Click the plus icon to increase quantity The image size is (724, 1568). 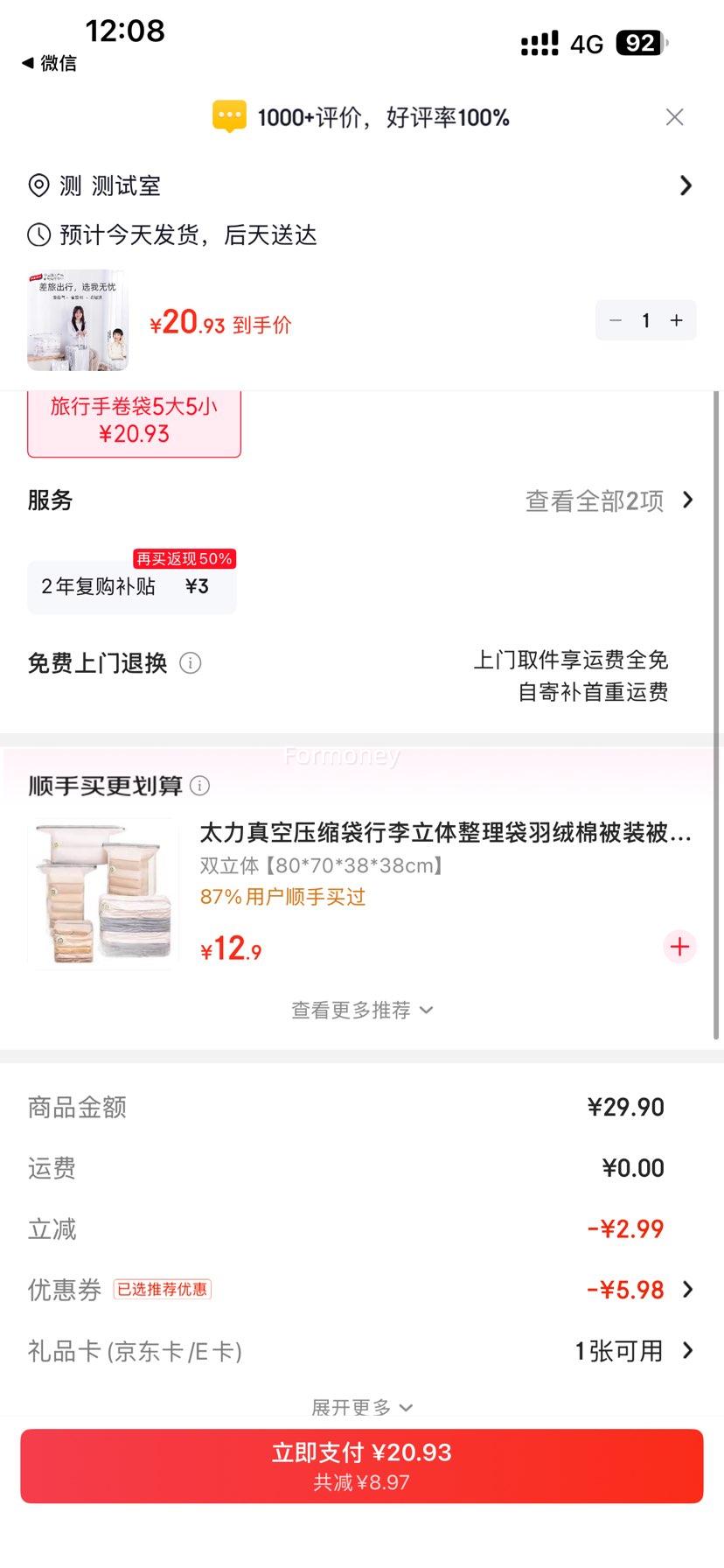(676, 320)
